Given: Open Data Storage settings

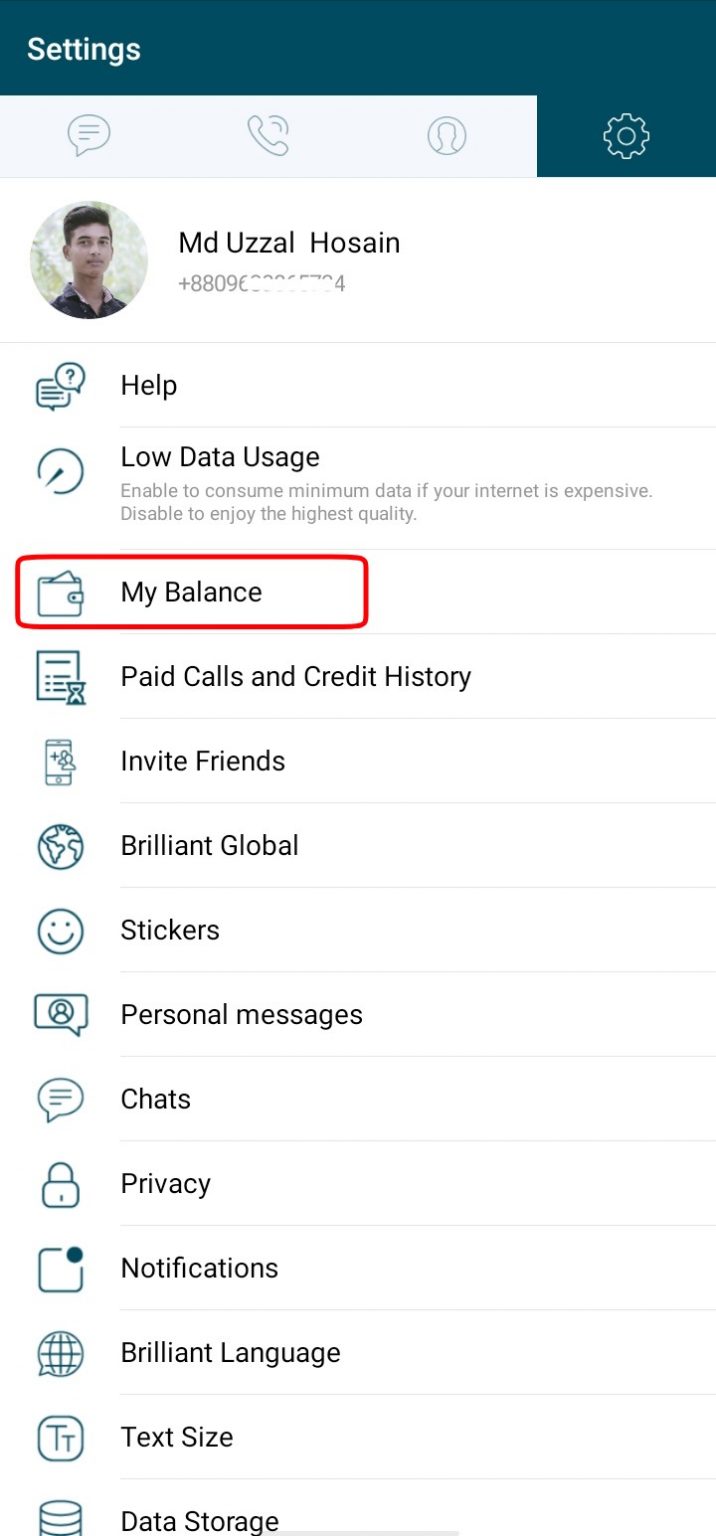Looking at the screenshot, I should (358, 1508).
